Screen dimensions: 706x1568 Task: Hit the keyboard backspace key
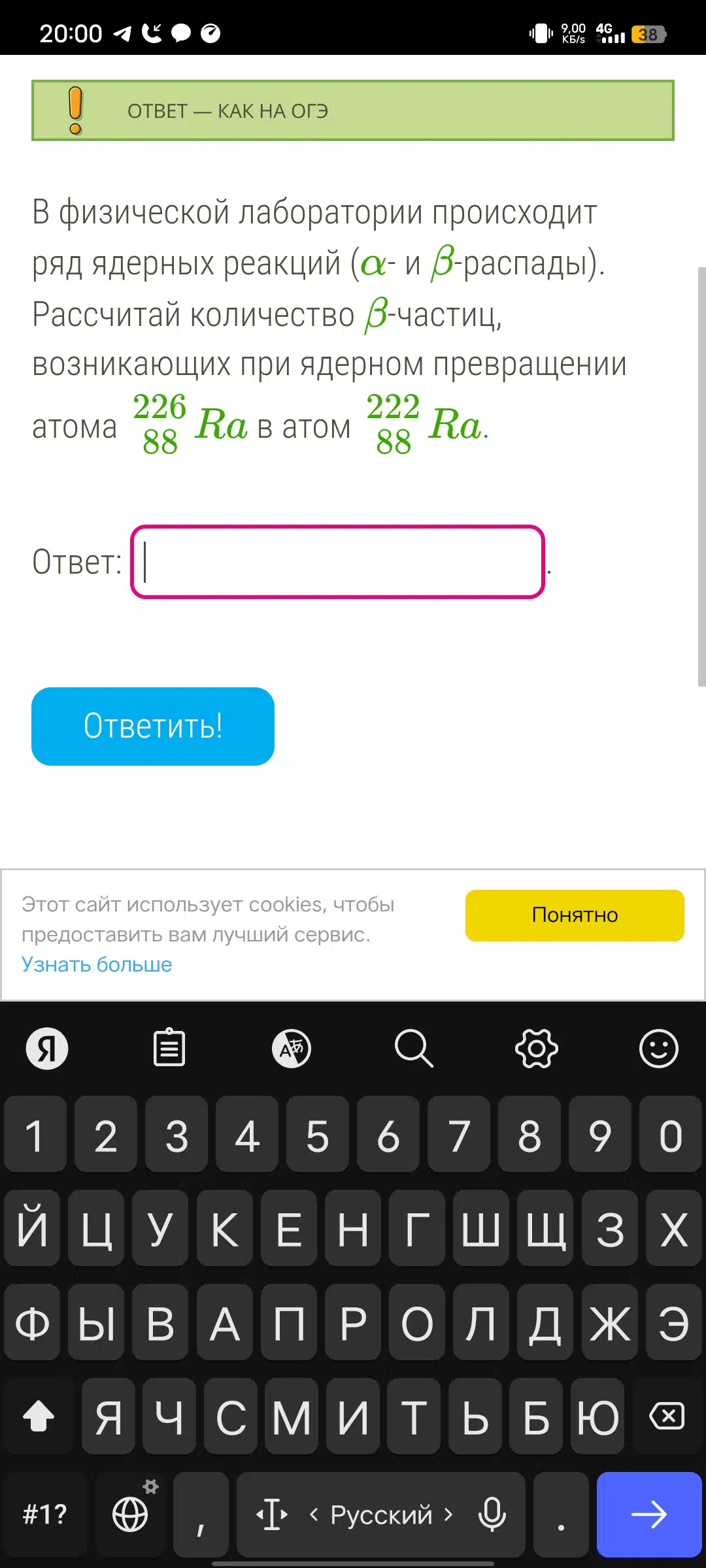(667, 1416)
